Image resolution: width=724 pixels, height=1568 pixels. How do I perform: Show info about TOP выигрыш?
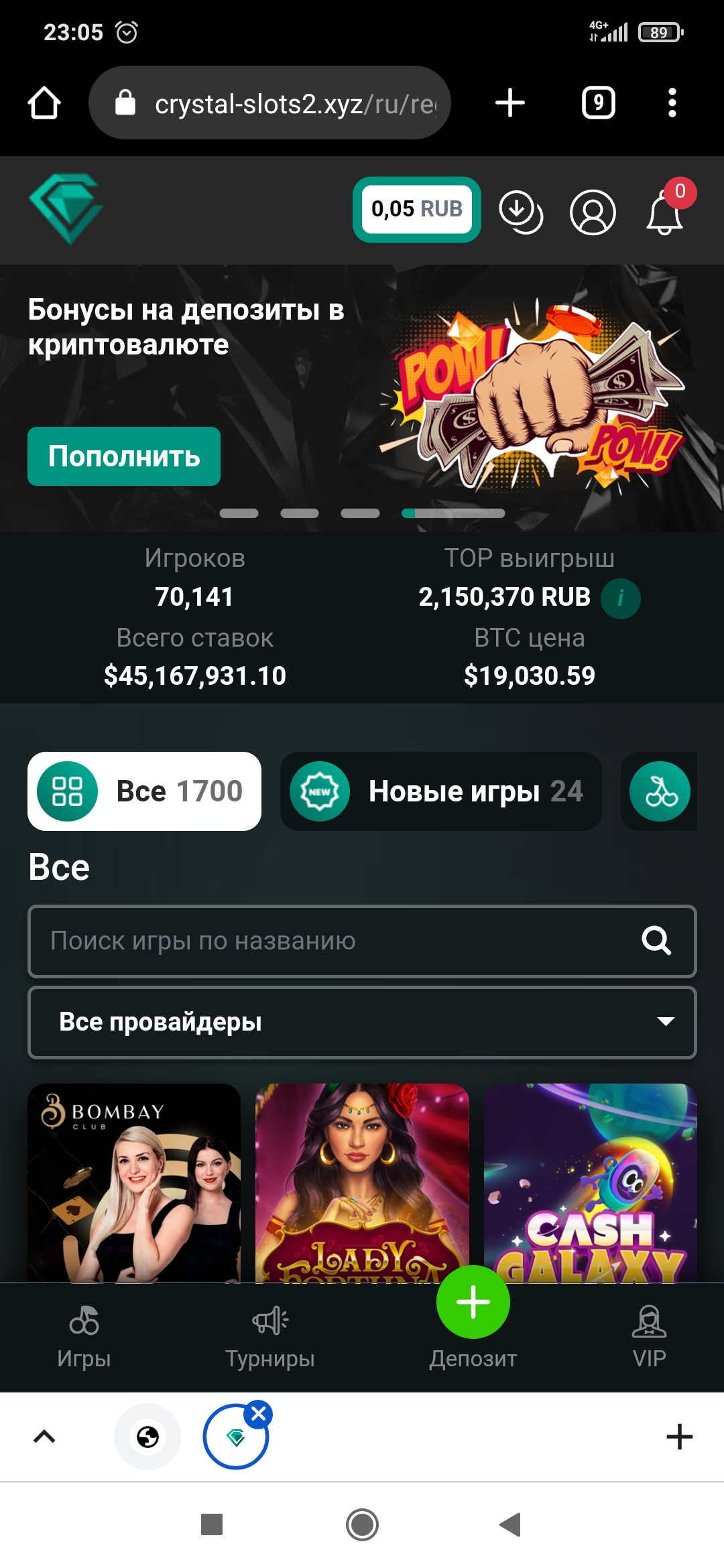coord(620,598)
